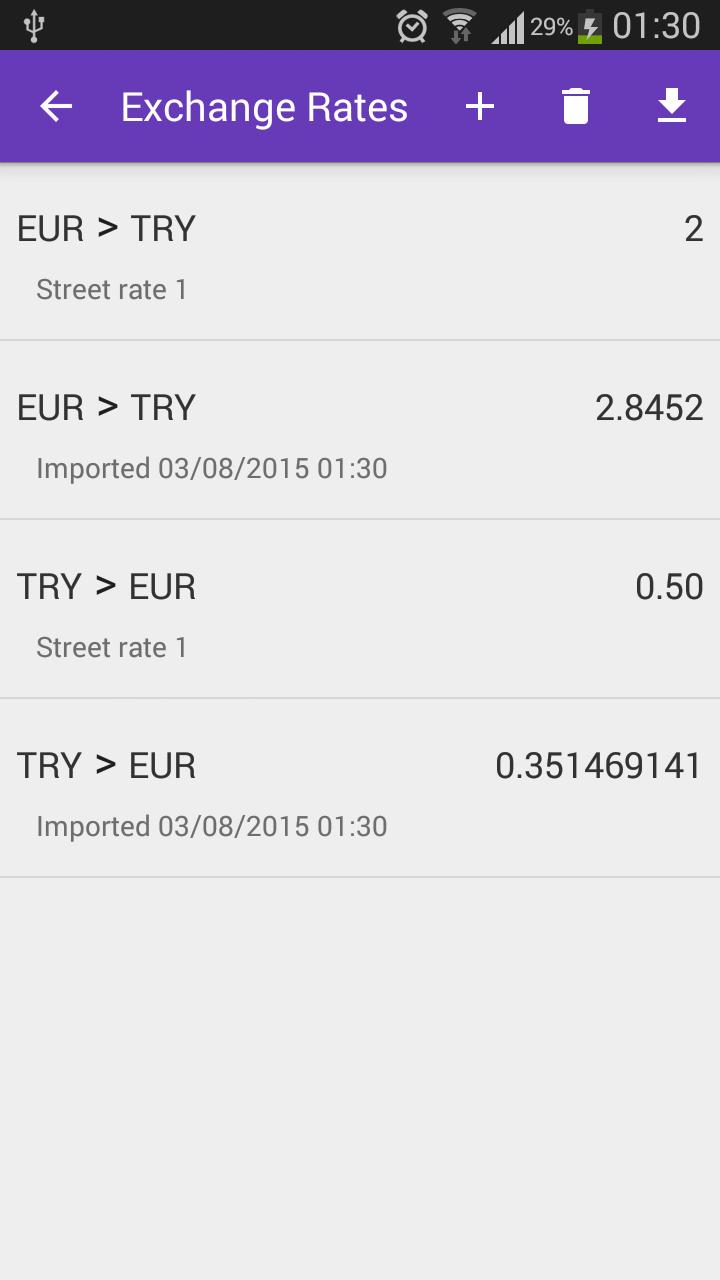Open the EUR > TRY rate of 2.8452
The image size is (720, 1280).
pyautogui.click(x=360, y=430)
